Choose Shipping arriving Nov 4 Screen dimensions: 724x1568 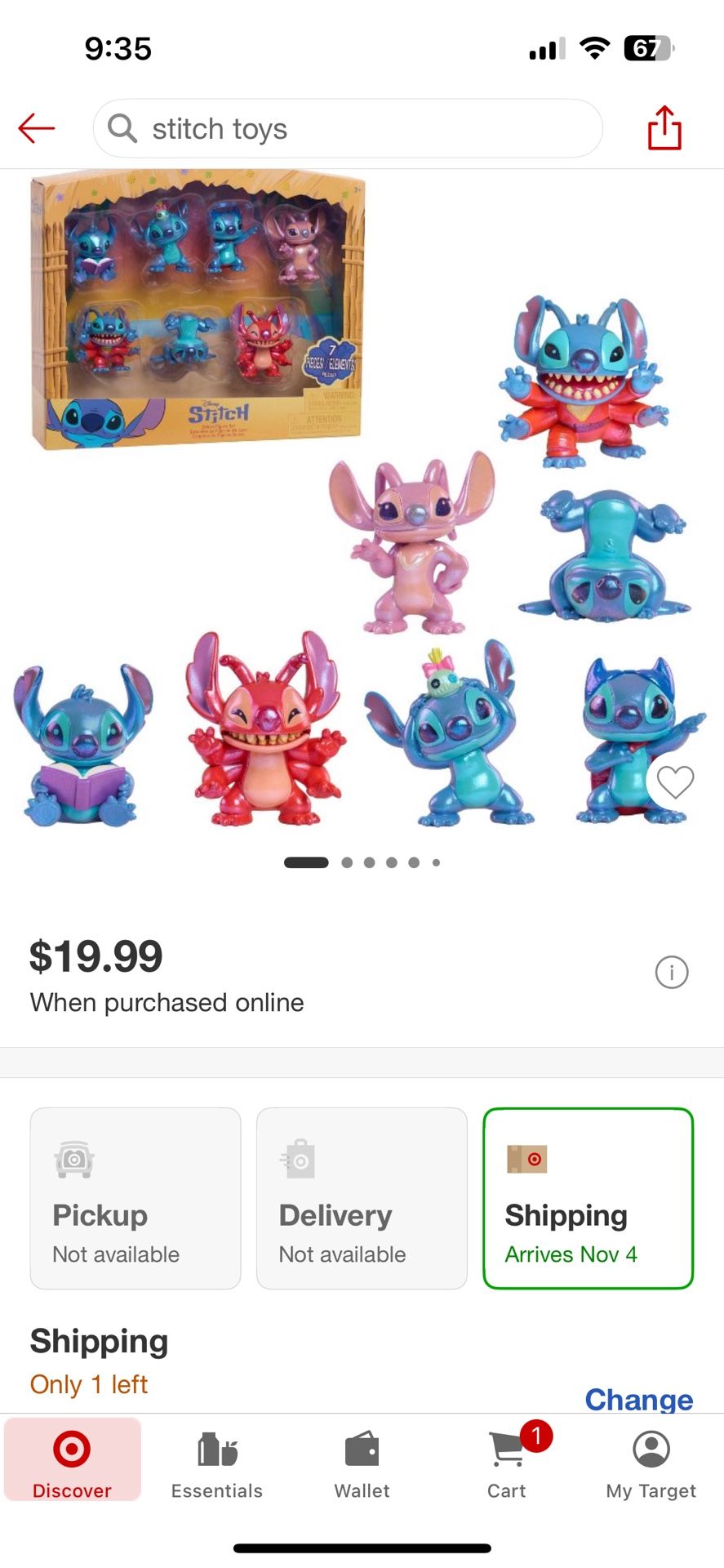588,1198
